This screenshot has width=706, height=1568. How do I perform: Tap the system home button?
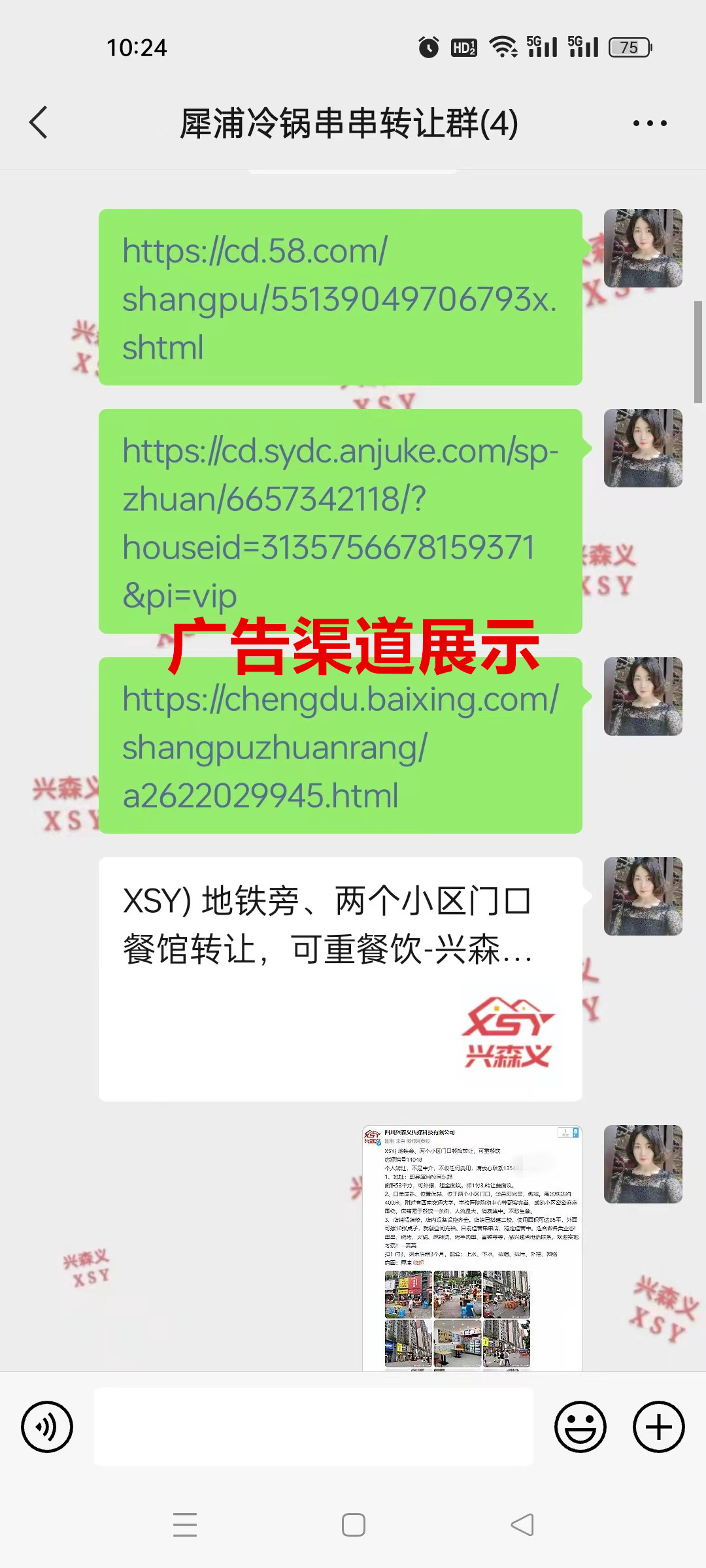(353, 1525)
